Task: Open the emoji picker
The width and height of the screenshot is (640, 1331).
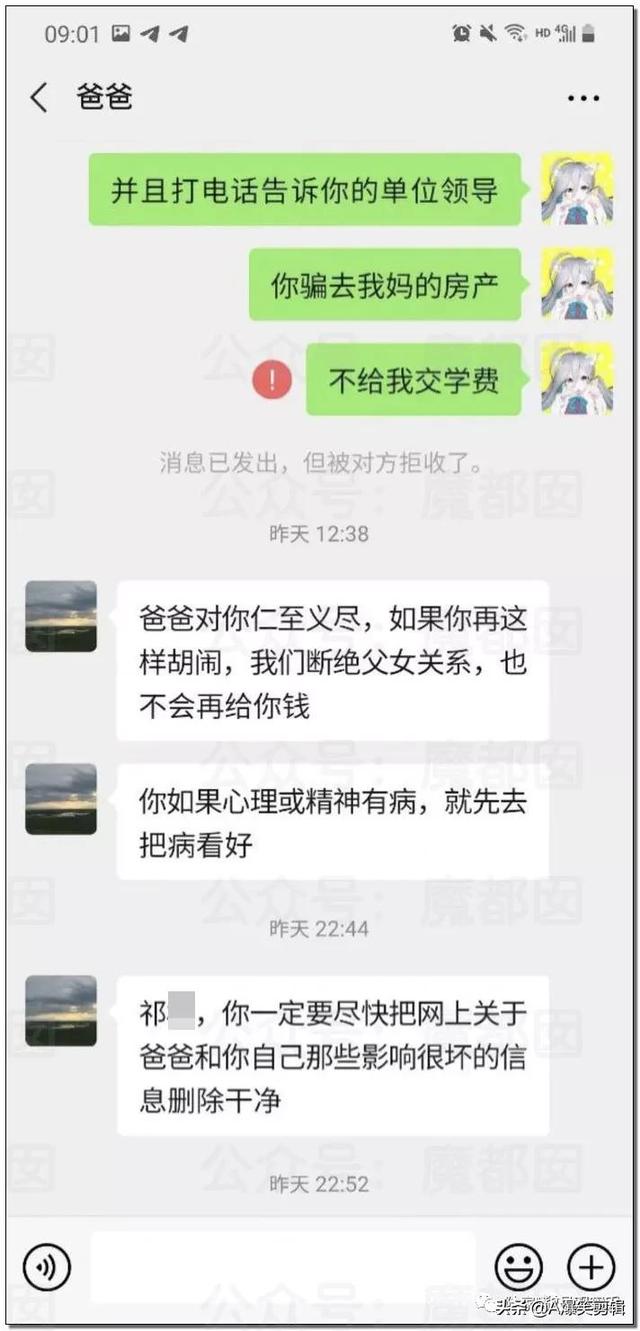Action: (x=519, y=1268)
